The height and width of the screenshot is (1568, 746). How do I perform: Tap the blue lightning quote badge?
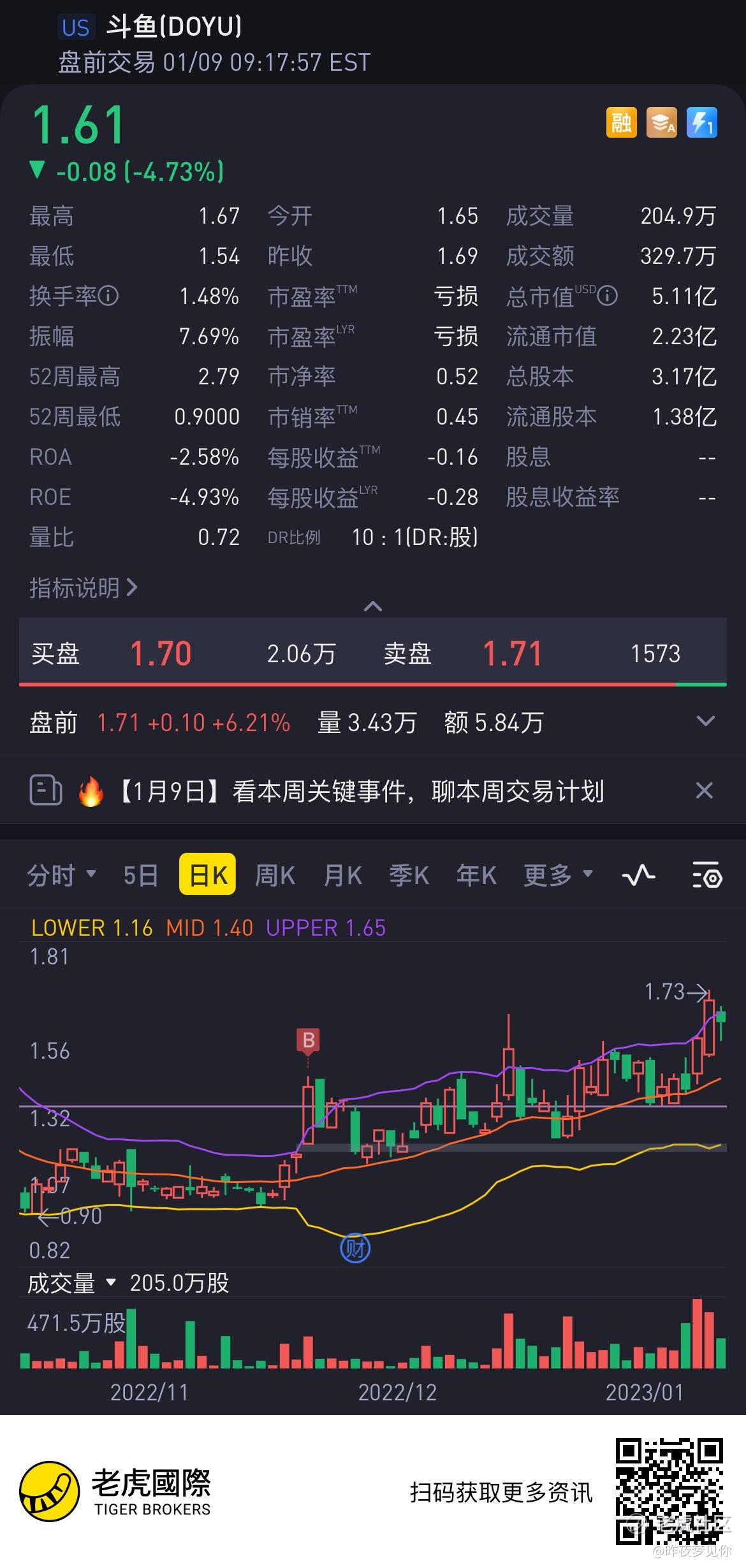[701, 122]
